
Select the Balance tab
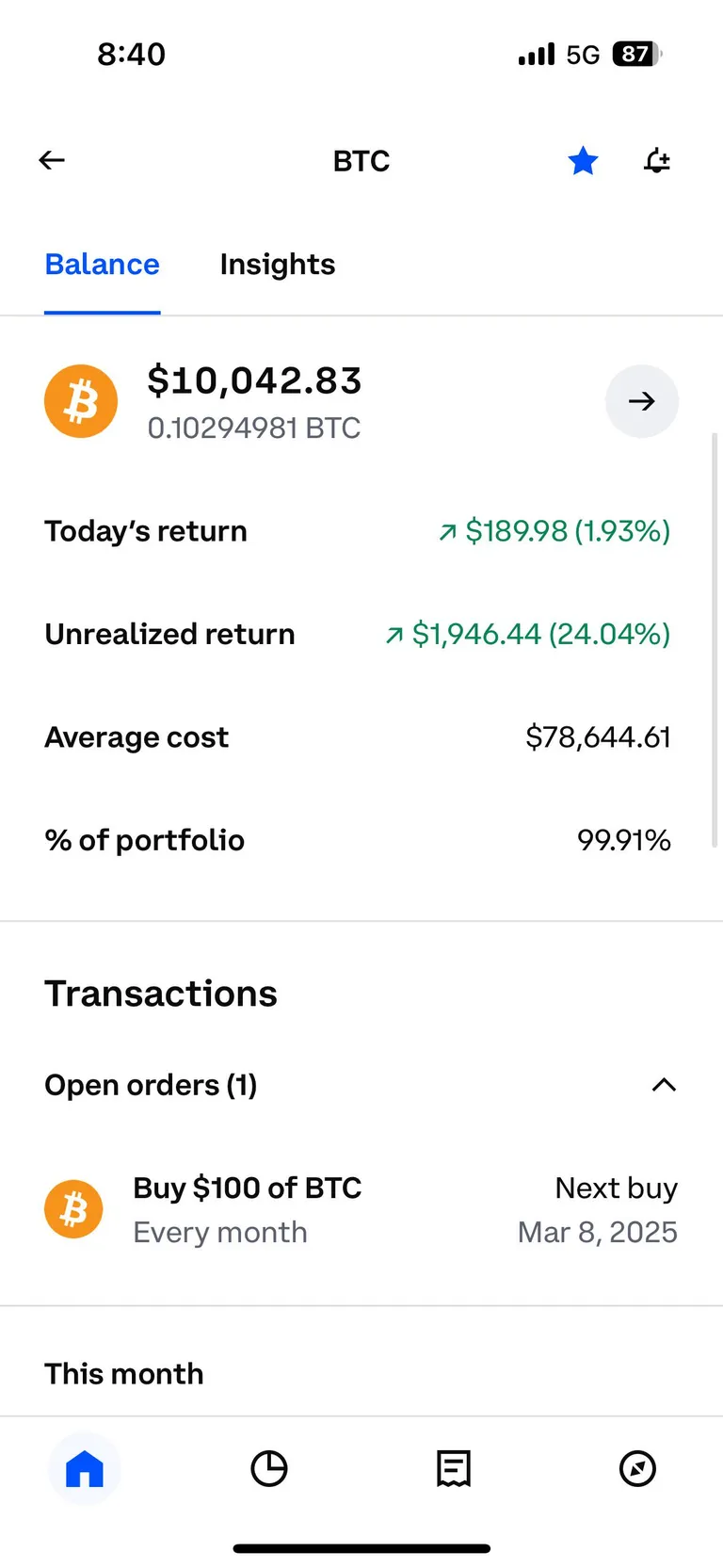pyautogui.click(x=103, y=265)
